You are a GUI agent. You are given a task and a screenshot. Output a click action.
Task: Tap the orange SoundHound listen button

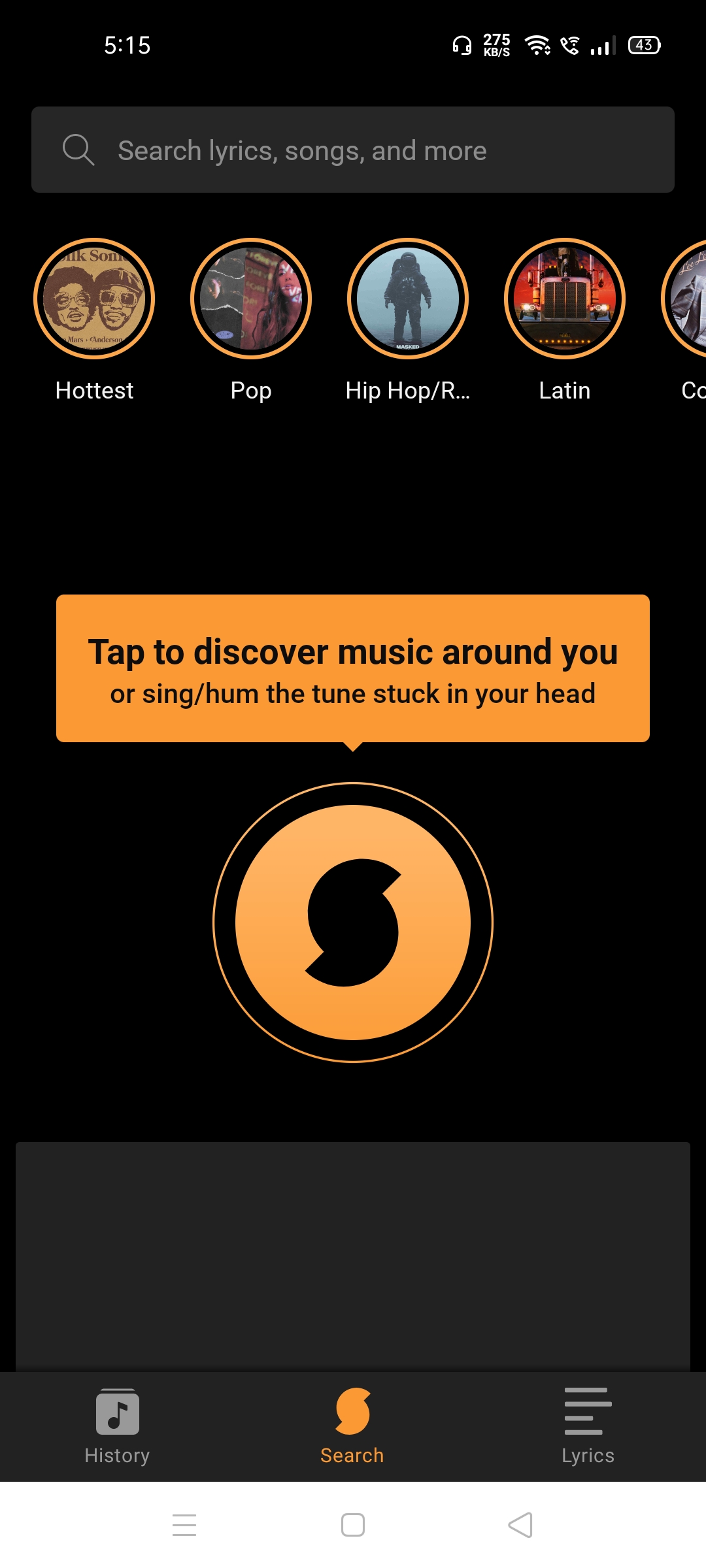353,923
